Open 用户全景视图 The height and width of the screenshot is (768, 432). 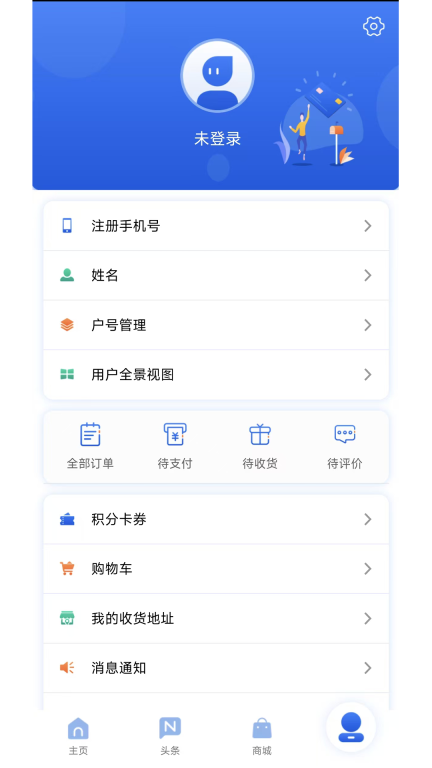pos(216,375)
